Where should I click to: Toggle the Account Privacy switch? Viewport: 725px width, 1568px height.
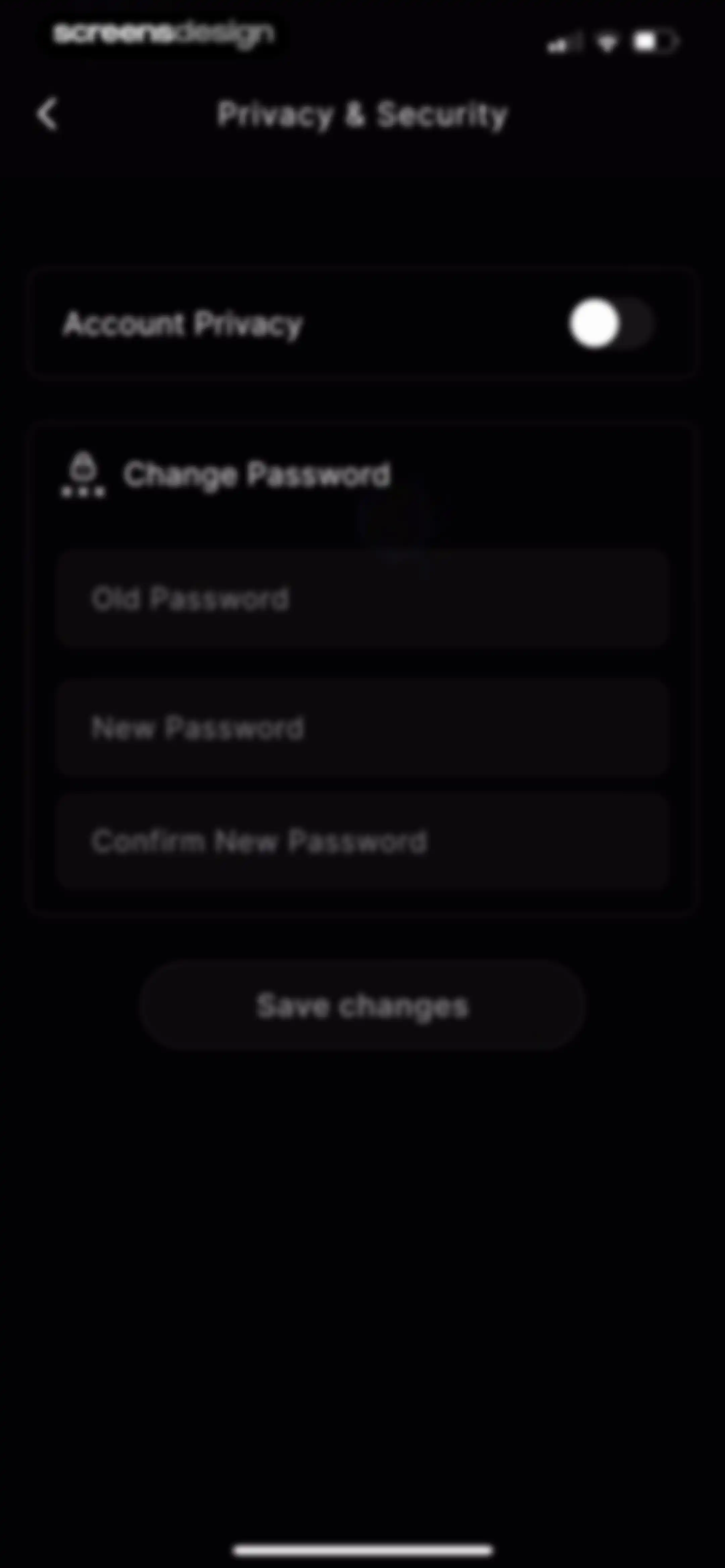[x=611, y=323]
